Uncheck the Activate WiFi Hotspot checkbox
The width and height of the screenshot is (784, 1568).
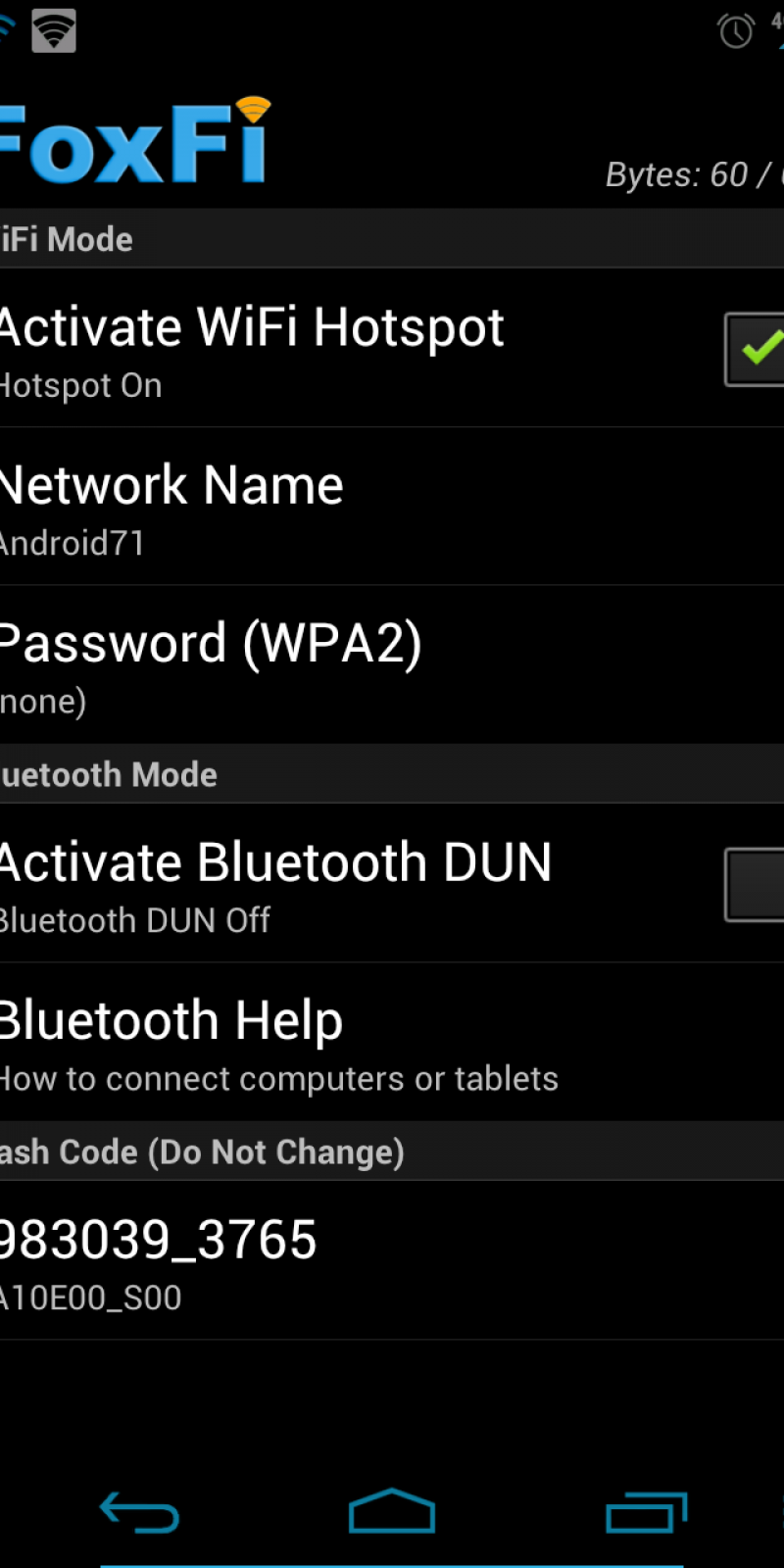coord(756,349)
